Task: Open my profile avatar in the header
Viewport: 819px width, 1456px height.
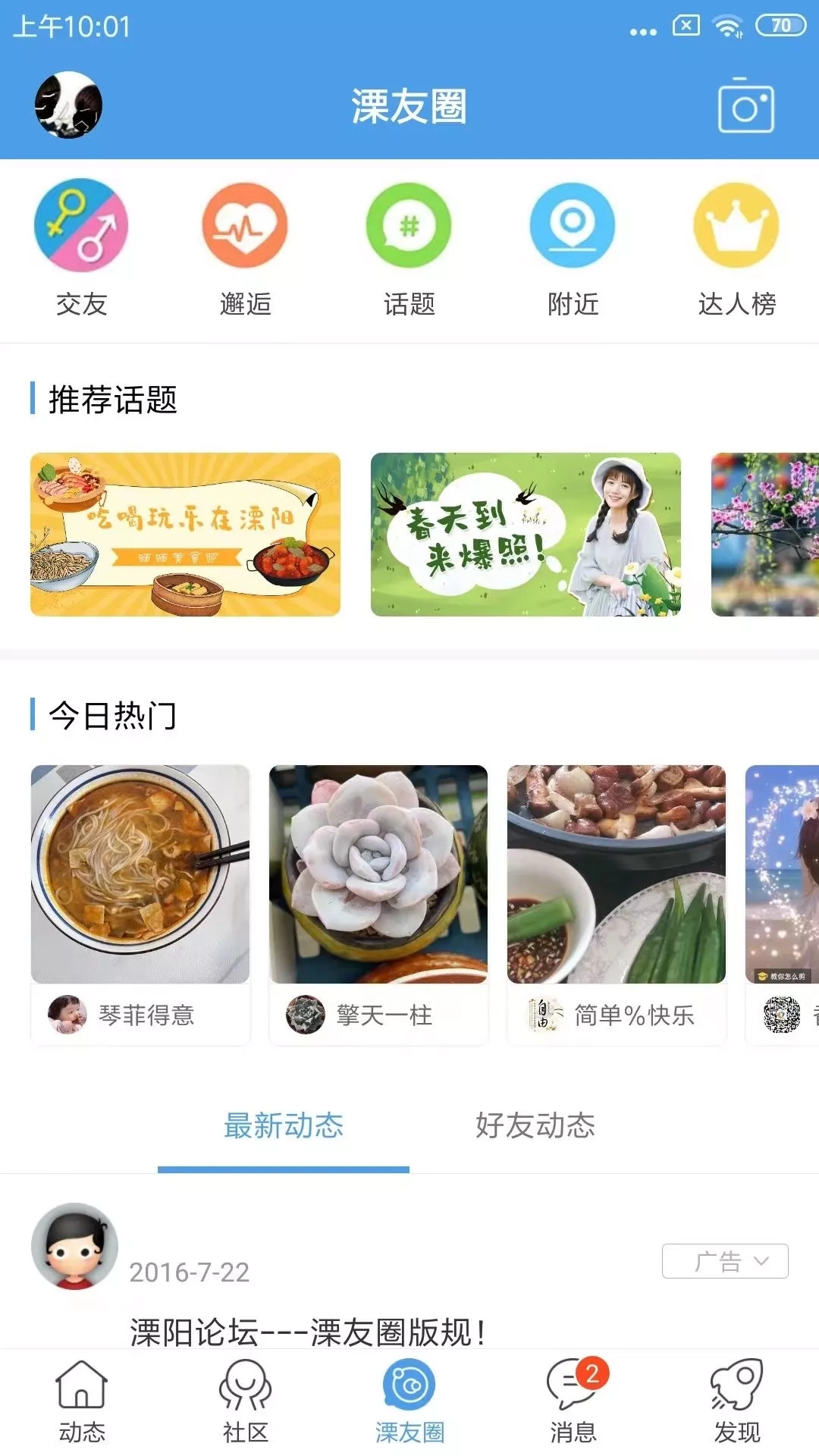Action: coord(68,105)
